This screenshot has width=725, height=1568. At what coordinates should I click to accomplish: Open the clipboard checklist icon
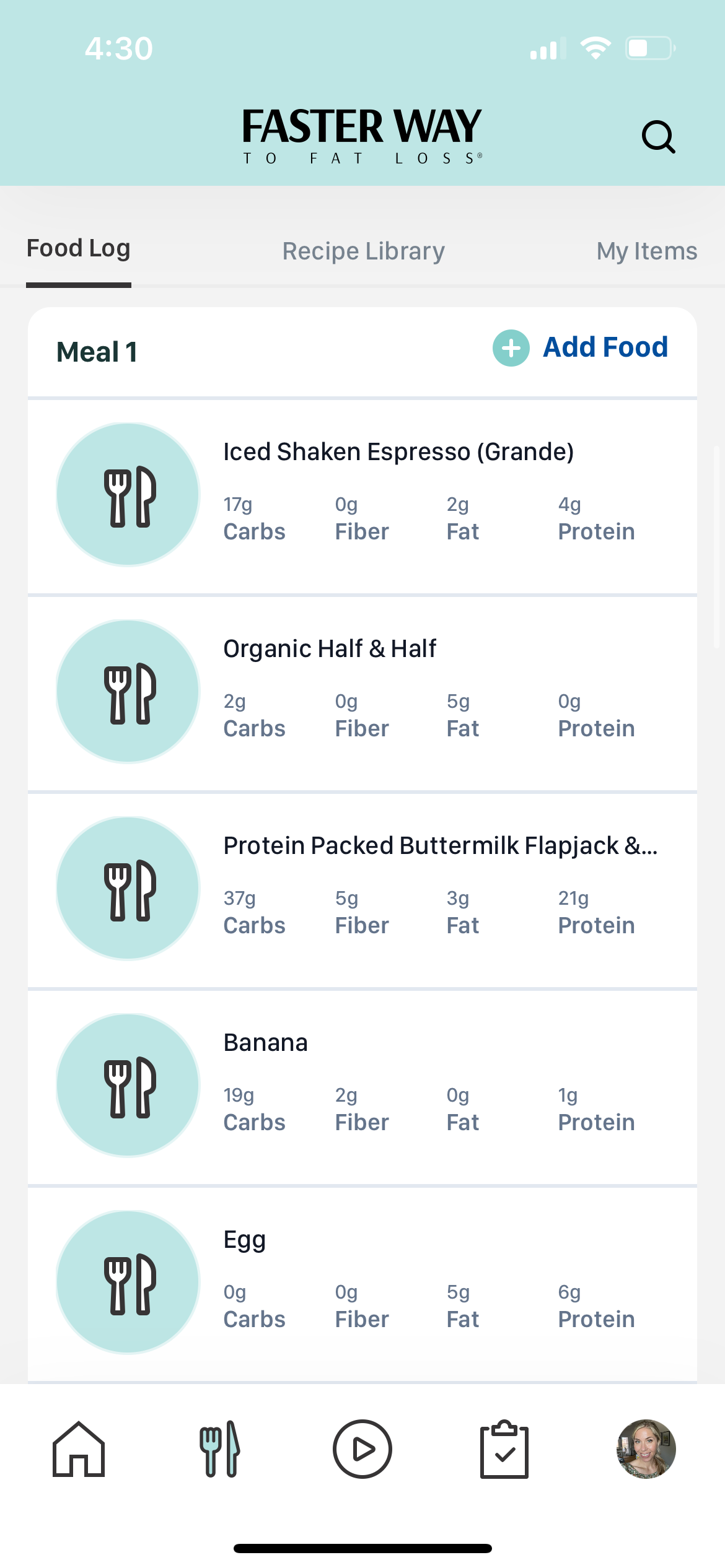(x=504, y=1449)
